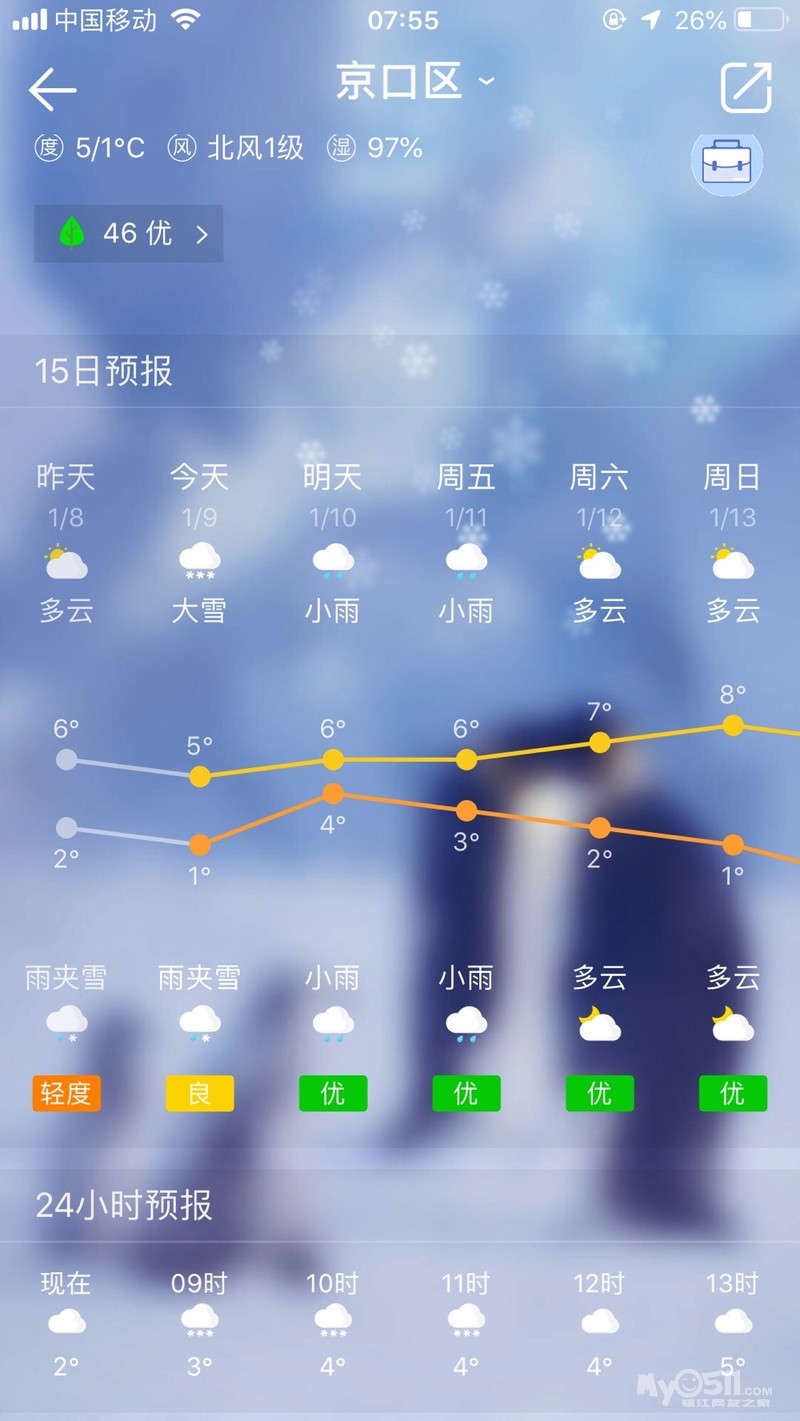This screenshot has height=1421, width=800.
Task: Open the 京口区 location dropdown
Action: click(x=413, y=82)
